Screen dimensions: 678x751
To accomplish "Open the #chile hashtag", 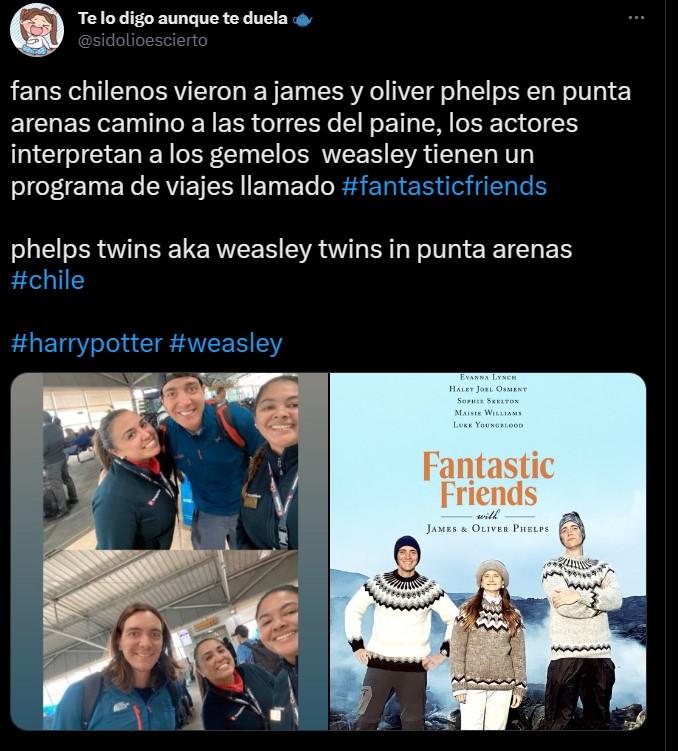I will 47,280.
